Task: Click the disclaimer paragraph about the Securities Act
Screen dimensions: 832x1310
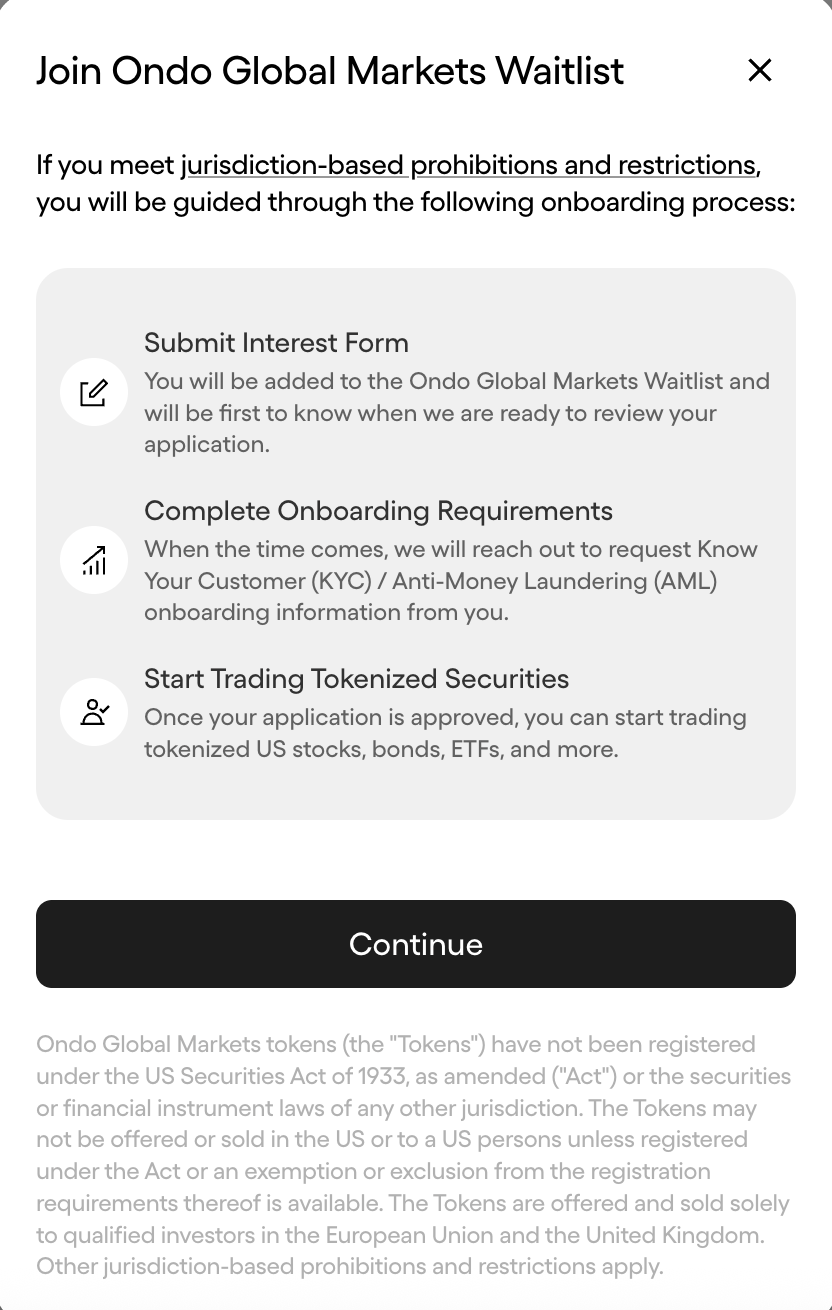Action: (x=413, y=1155)
